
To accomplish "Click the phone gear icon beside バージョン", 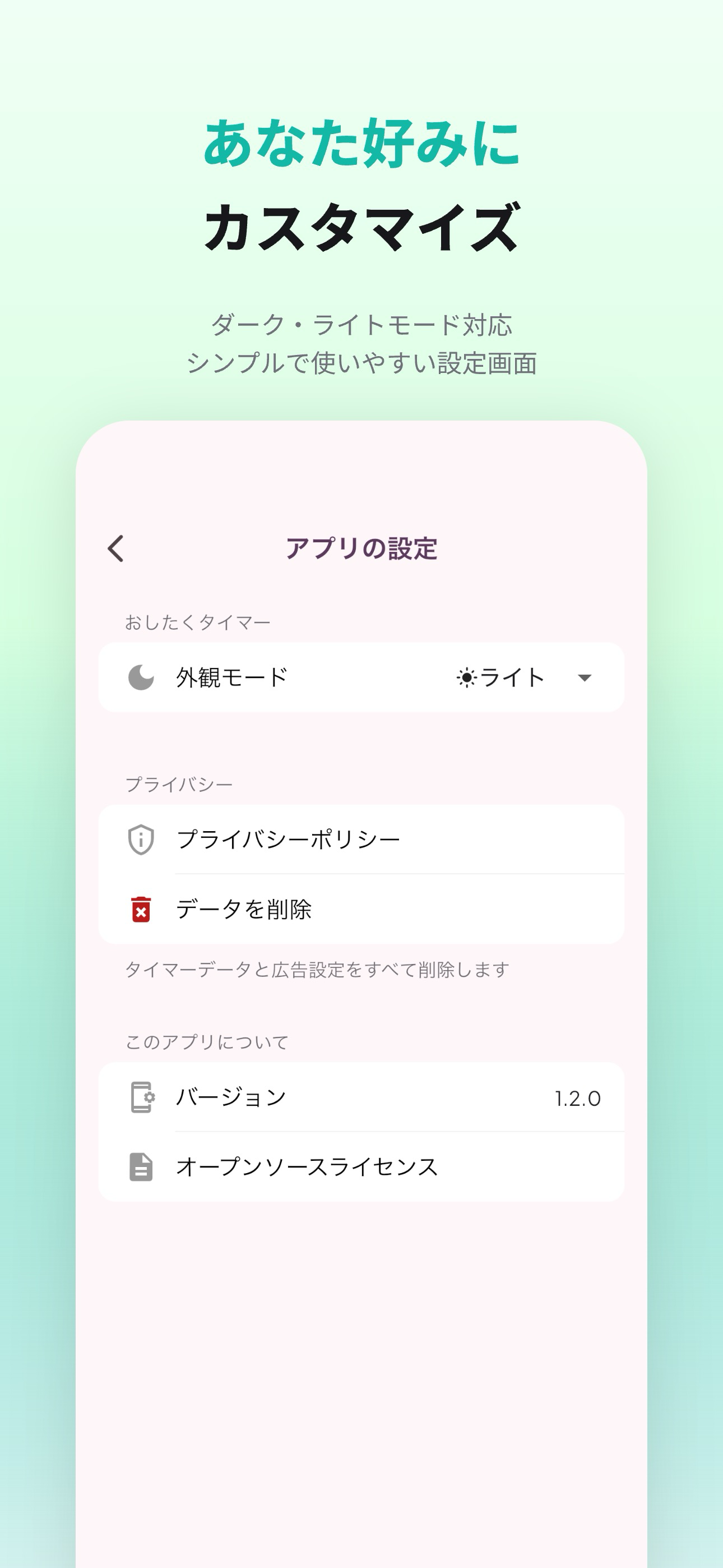I will coord(141,1098).
